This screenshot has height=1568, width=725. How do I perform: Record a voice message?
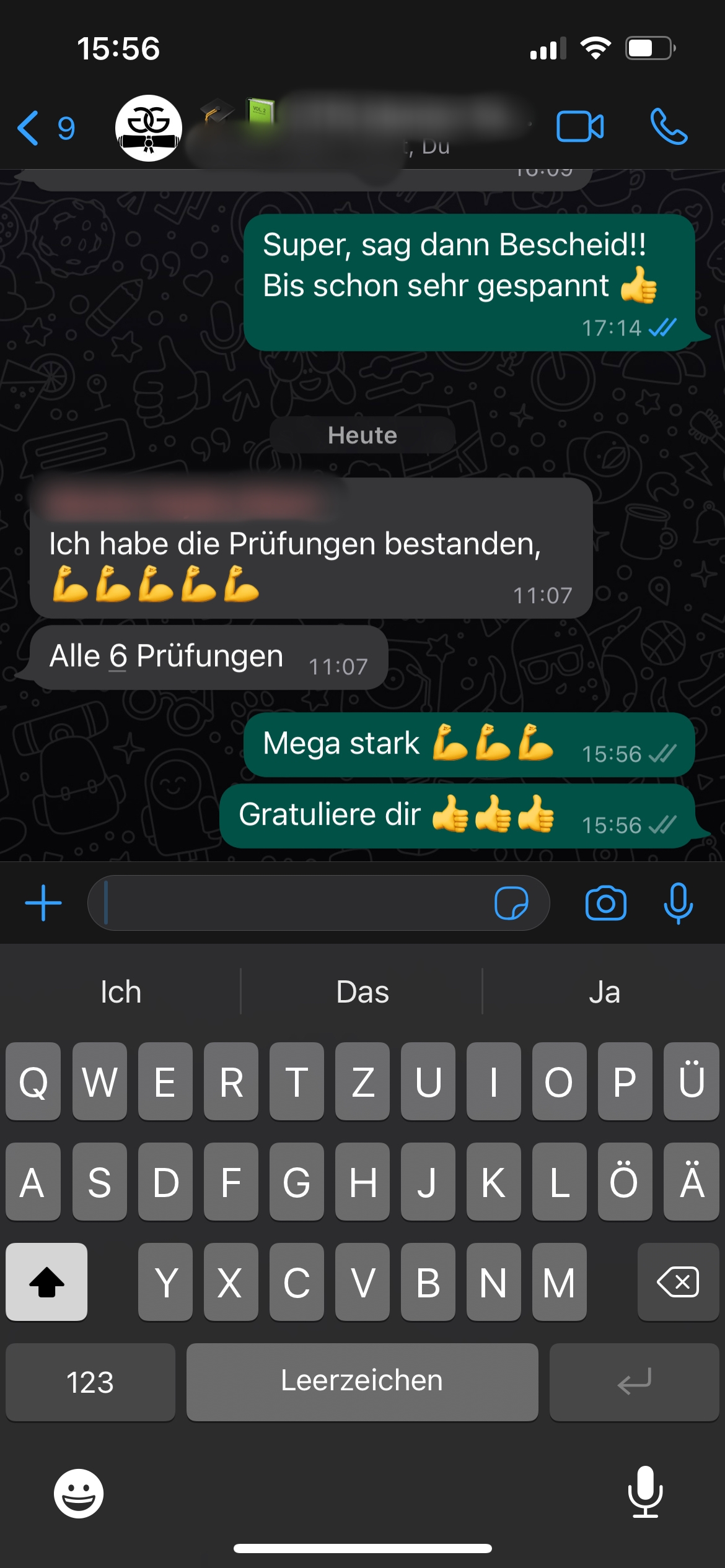(678, 903)
